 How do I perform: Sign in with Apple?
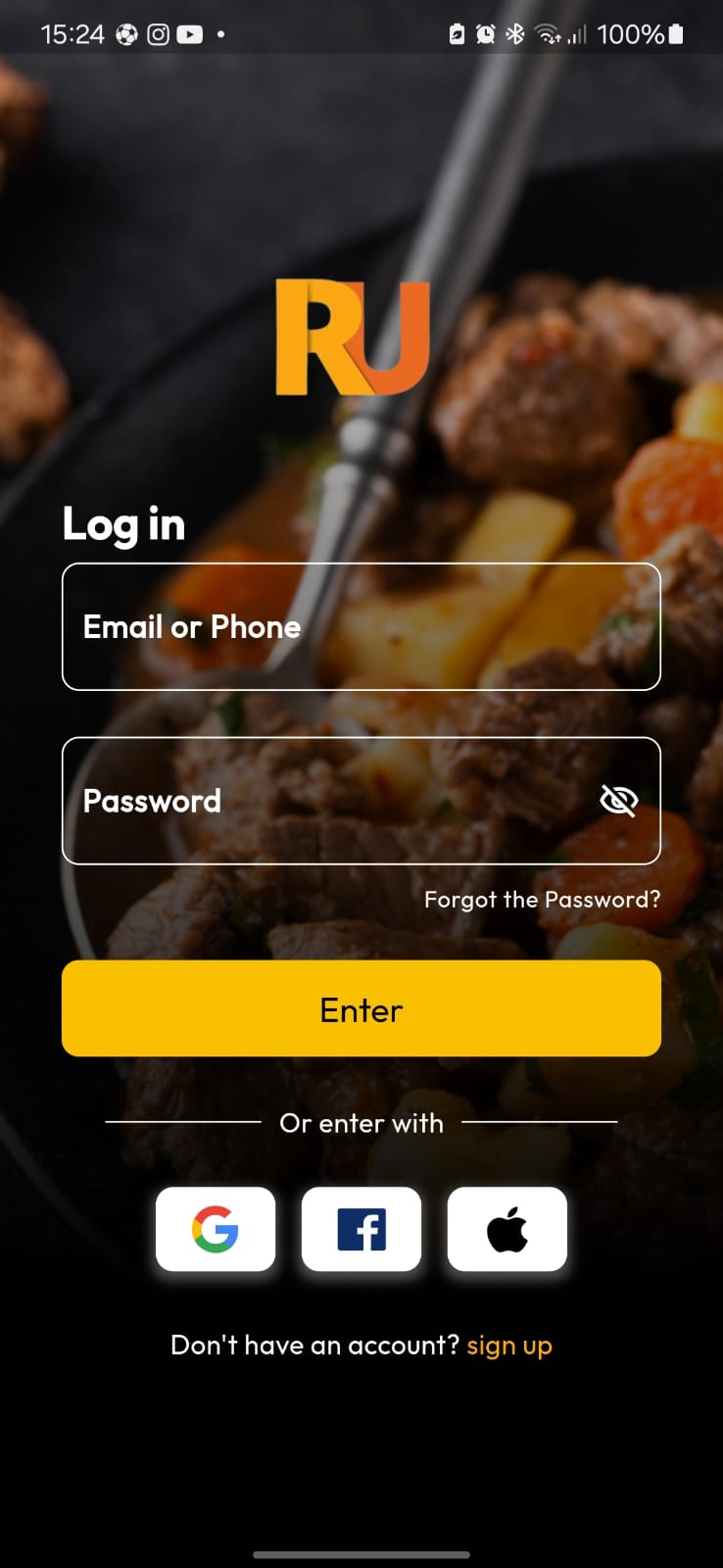[x=507, y=1229]
